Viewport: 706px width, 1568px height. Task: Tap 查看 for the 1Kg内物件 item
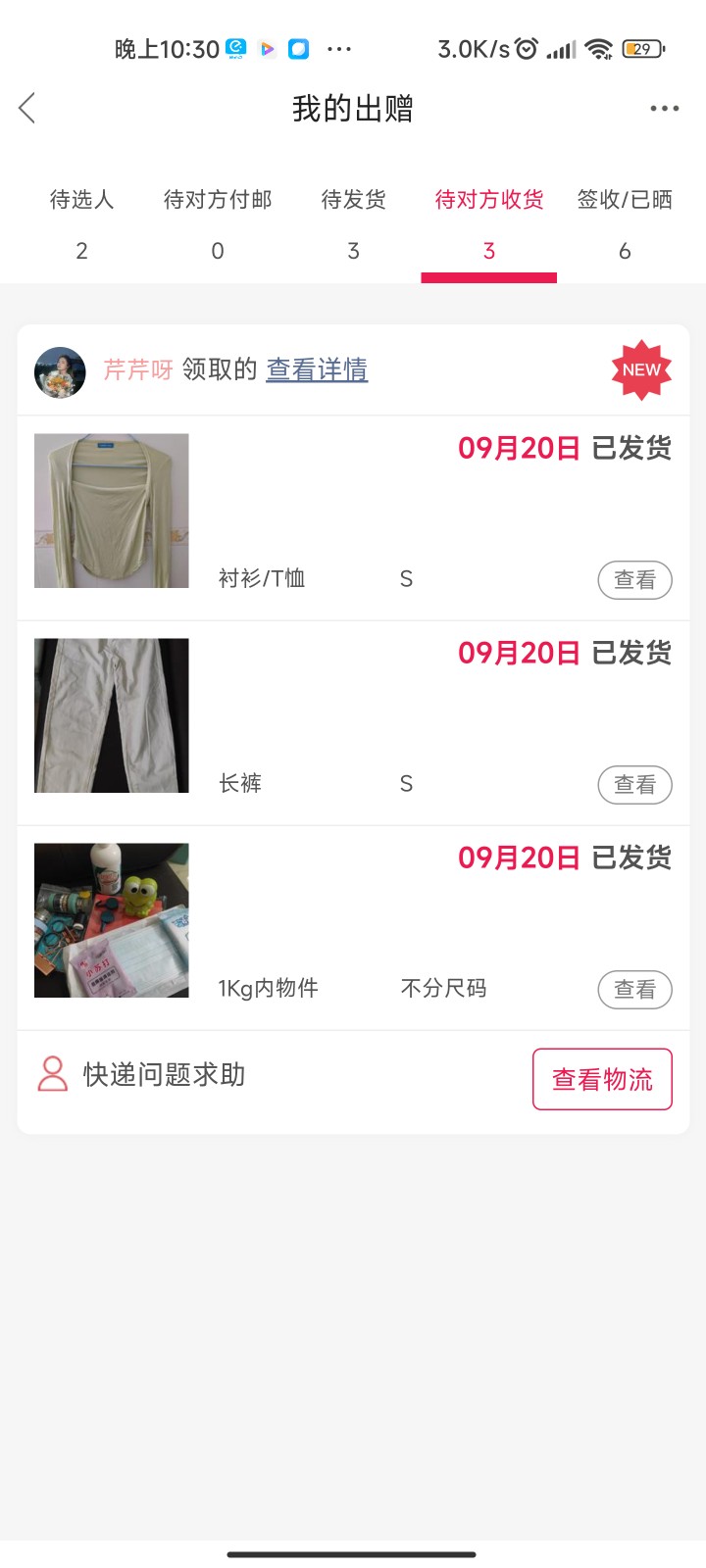tap(634, 990)
